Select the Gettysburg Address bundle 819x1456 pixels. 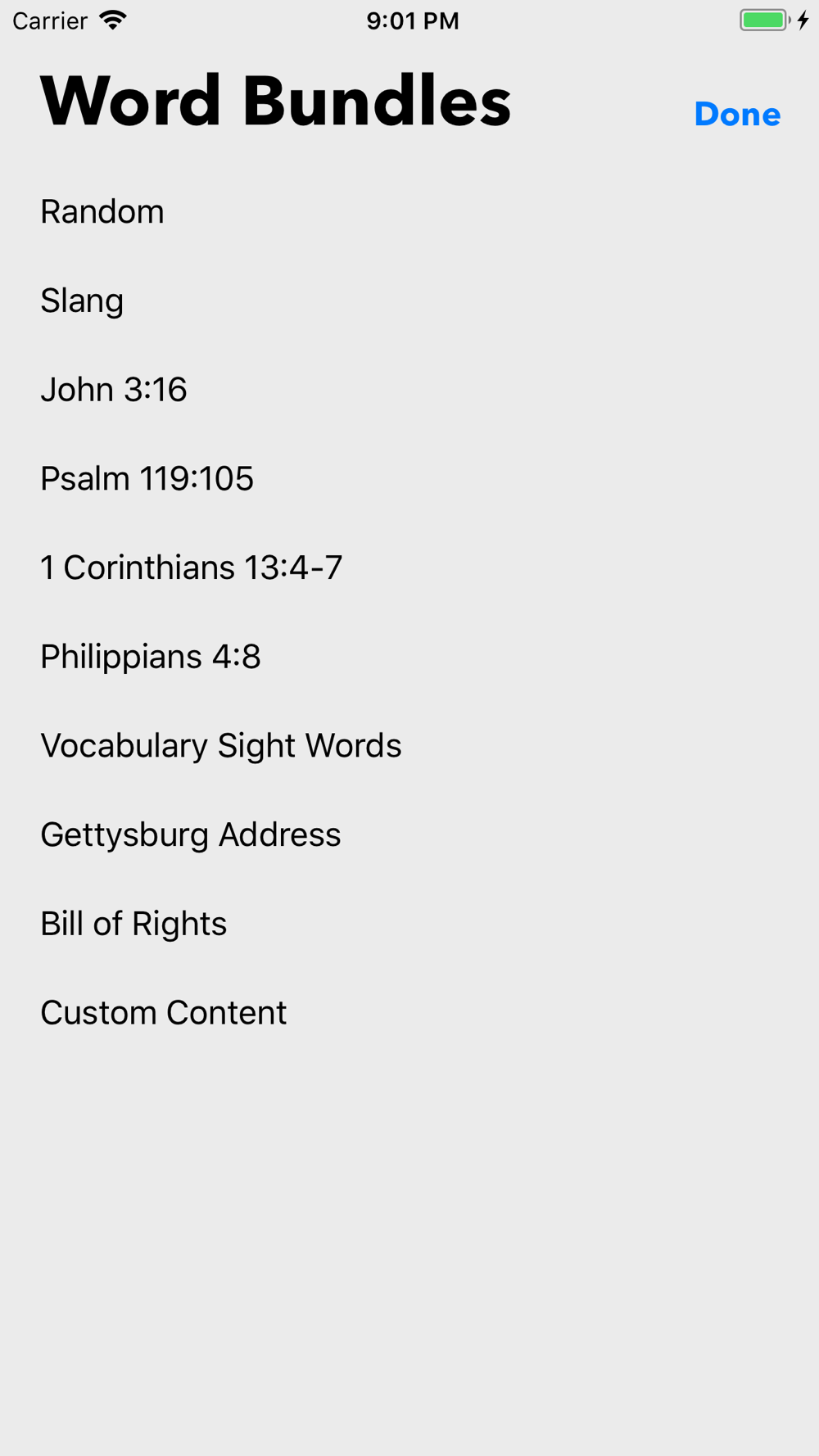tap(409, 834)
